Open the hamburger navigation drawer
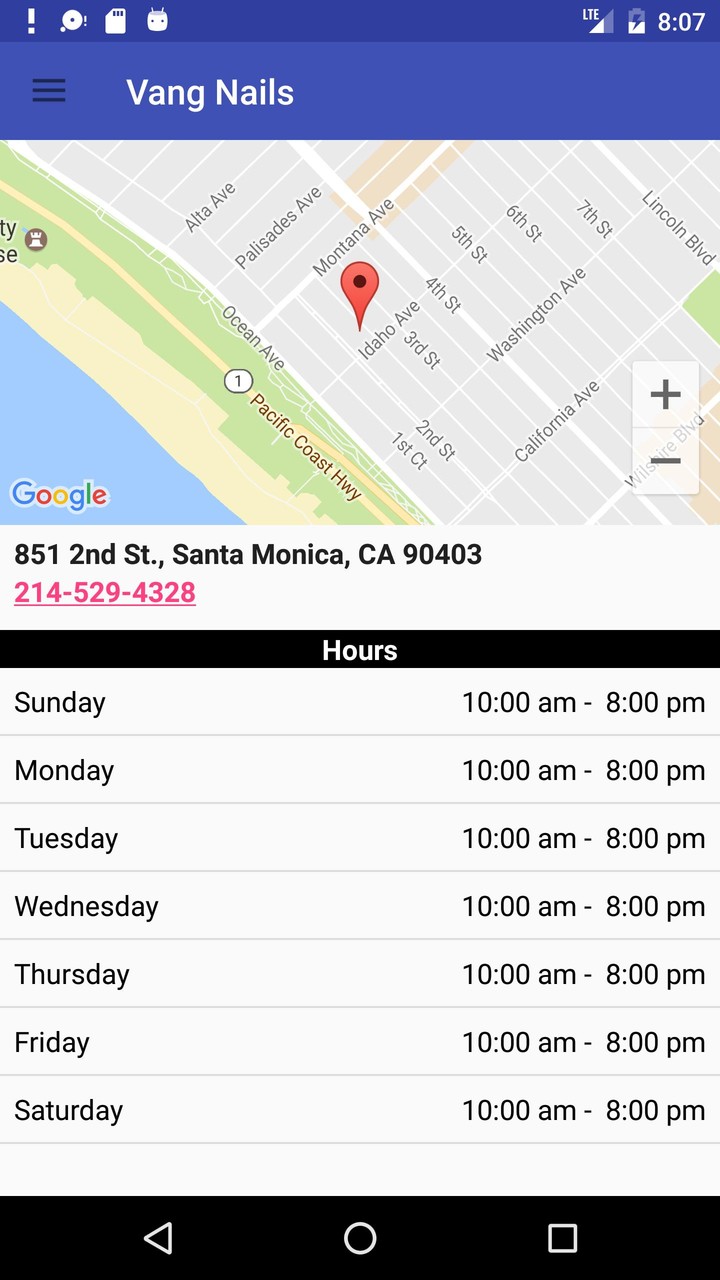This screenshot has height=1280, width=720. point(49,91)
